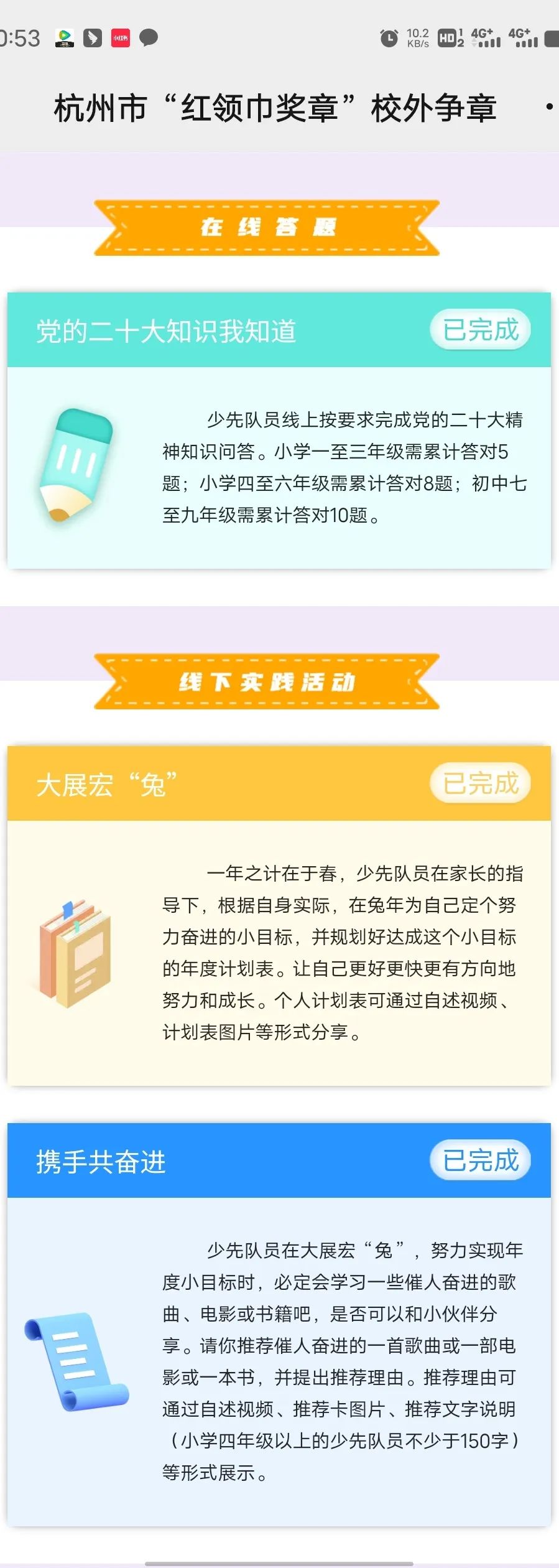This screenshot has height=1568, width=559.
Task: Open the 党的二十大知识我知道 quiz card
Action: click(279, 467)
